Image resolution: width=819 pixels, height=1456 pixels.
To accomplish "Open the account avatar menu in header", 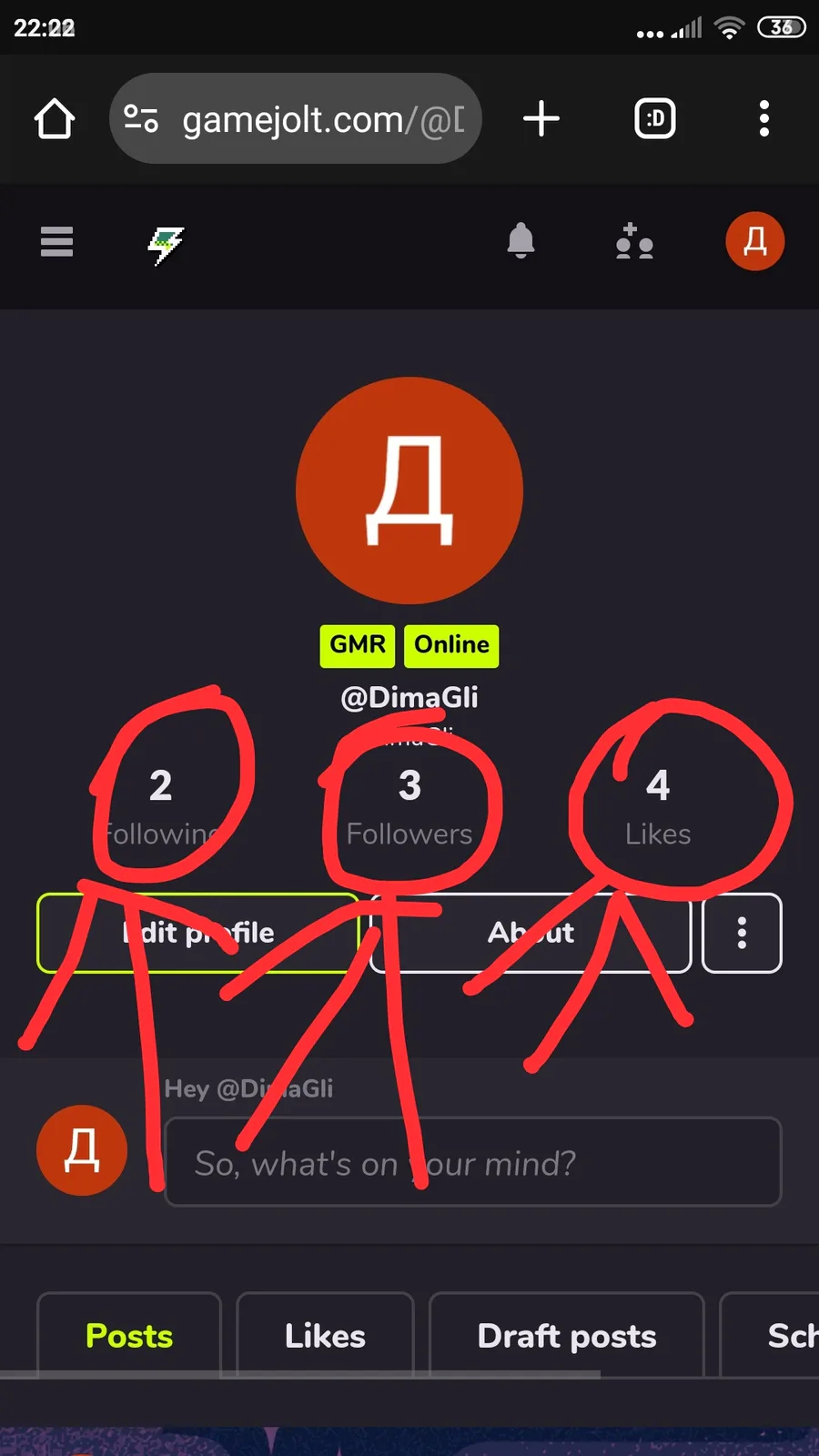I will (x=755, y=241).
